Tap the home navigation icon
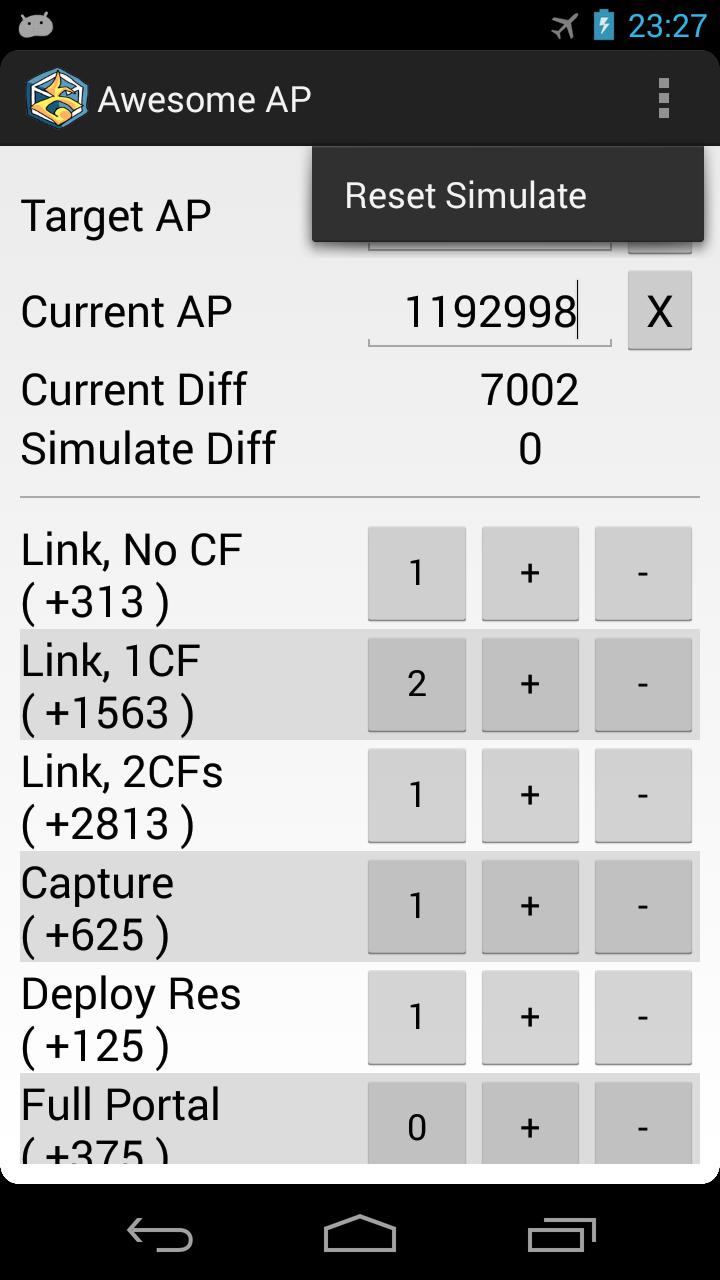Screen dimensions: 720x1280 (x=360, y=1237)
